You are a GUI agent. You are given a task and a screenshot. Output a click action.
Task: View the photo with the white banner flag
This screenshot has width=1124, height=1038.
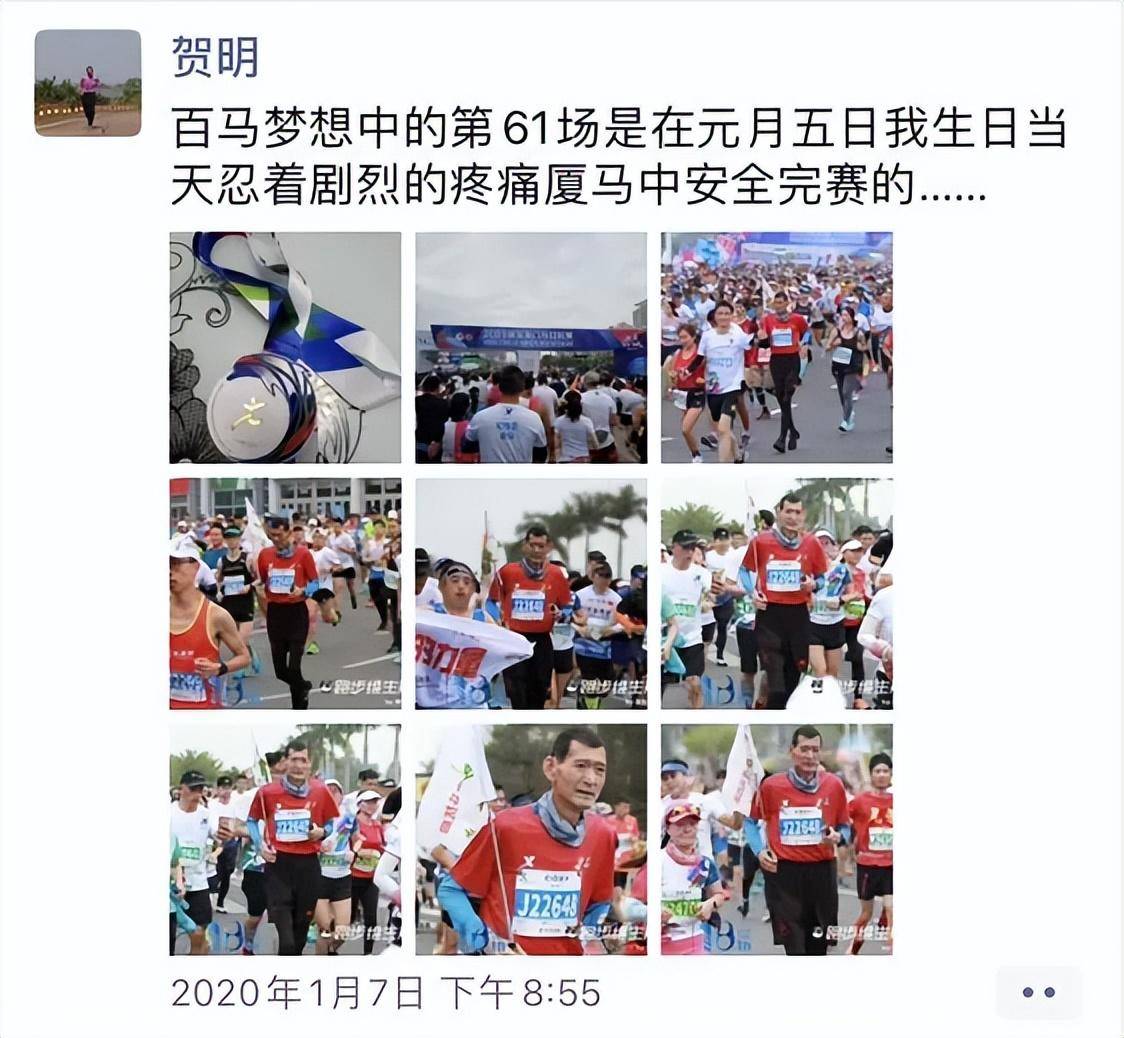pos(531,594)
